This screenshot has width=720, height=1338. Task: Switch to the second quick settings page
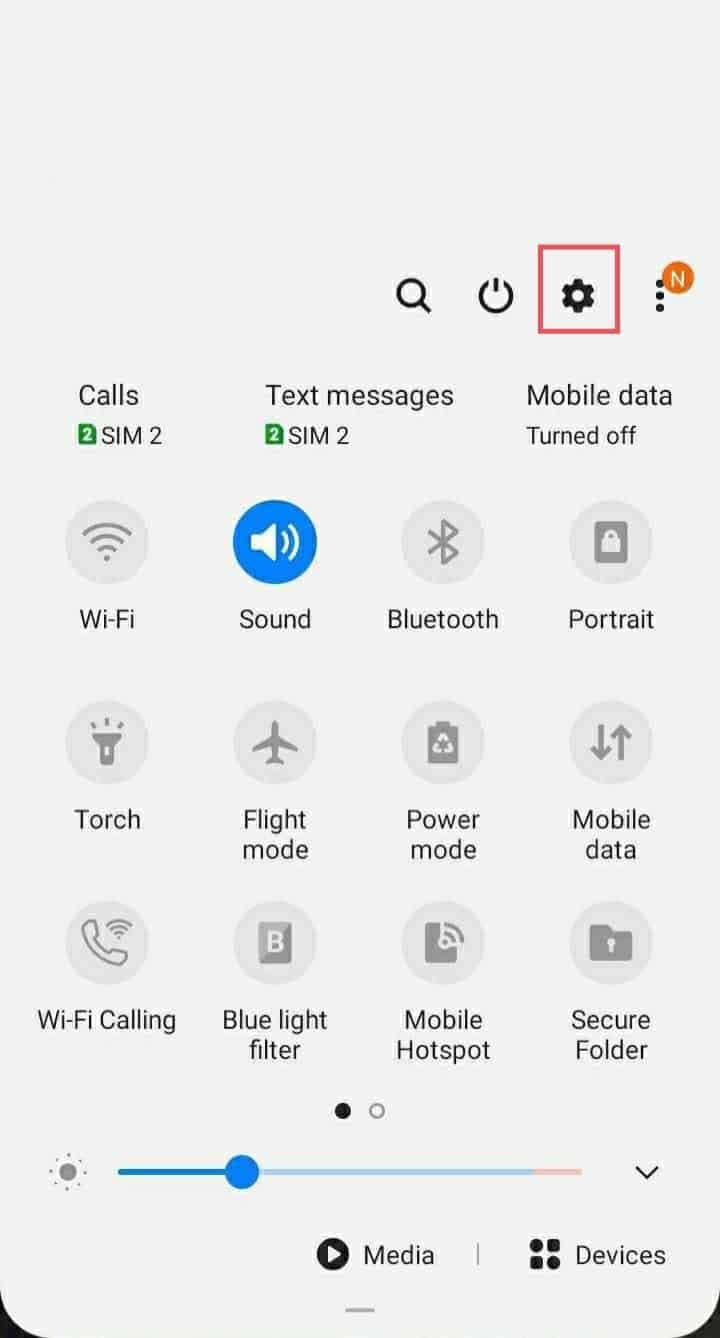click(x=377, y=1110)
